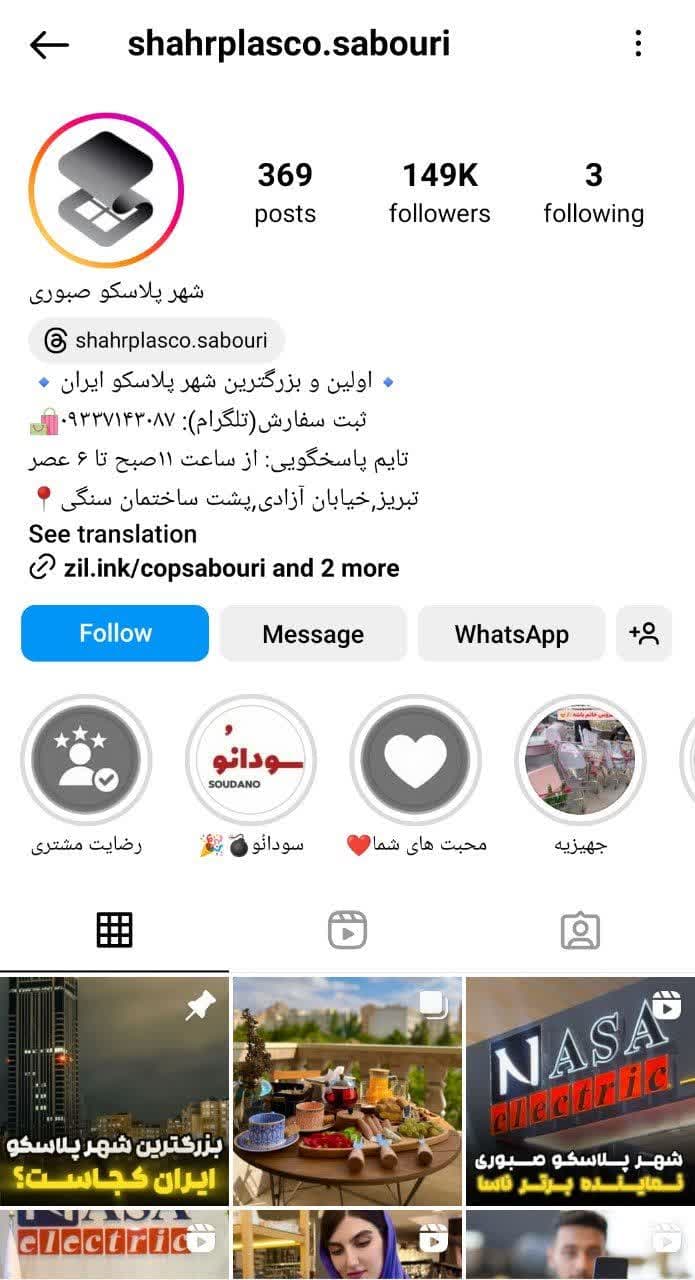This screenshot has height=1280, width=695.
Task: Switch to the Reels tab
Action: click(347, 930)
